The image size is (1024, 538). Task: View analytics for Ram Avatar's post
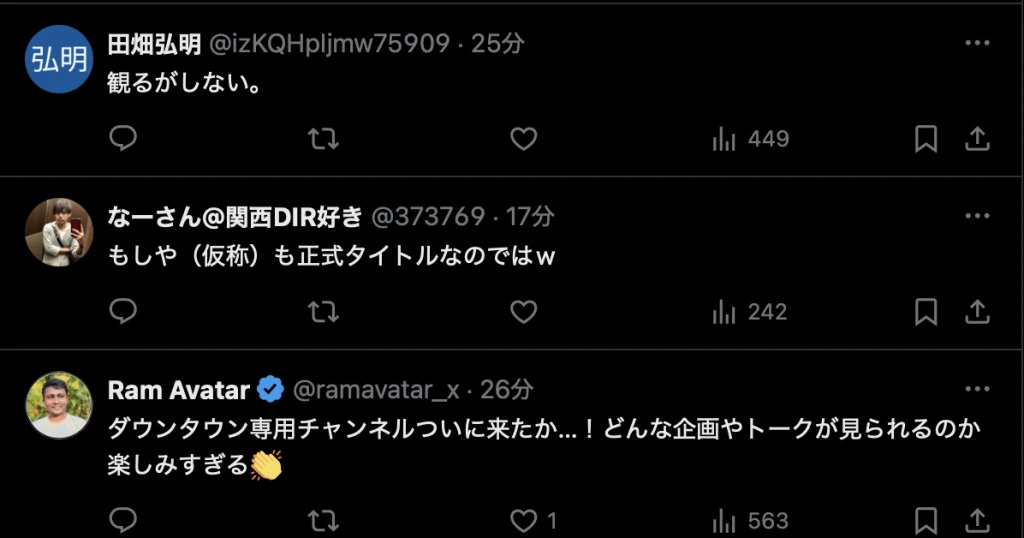click(750, 520)
